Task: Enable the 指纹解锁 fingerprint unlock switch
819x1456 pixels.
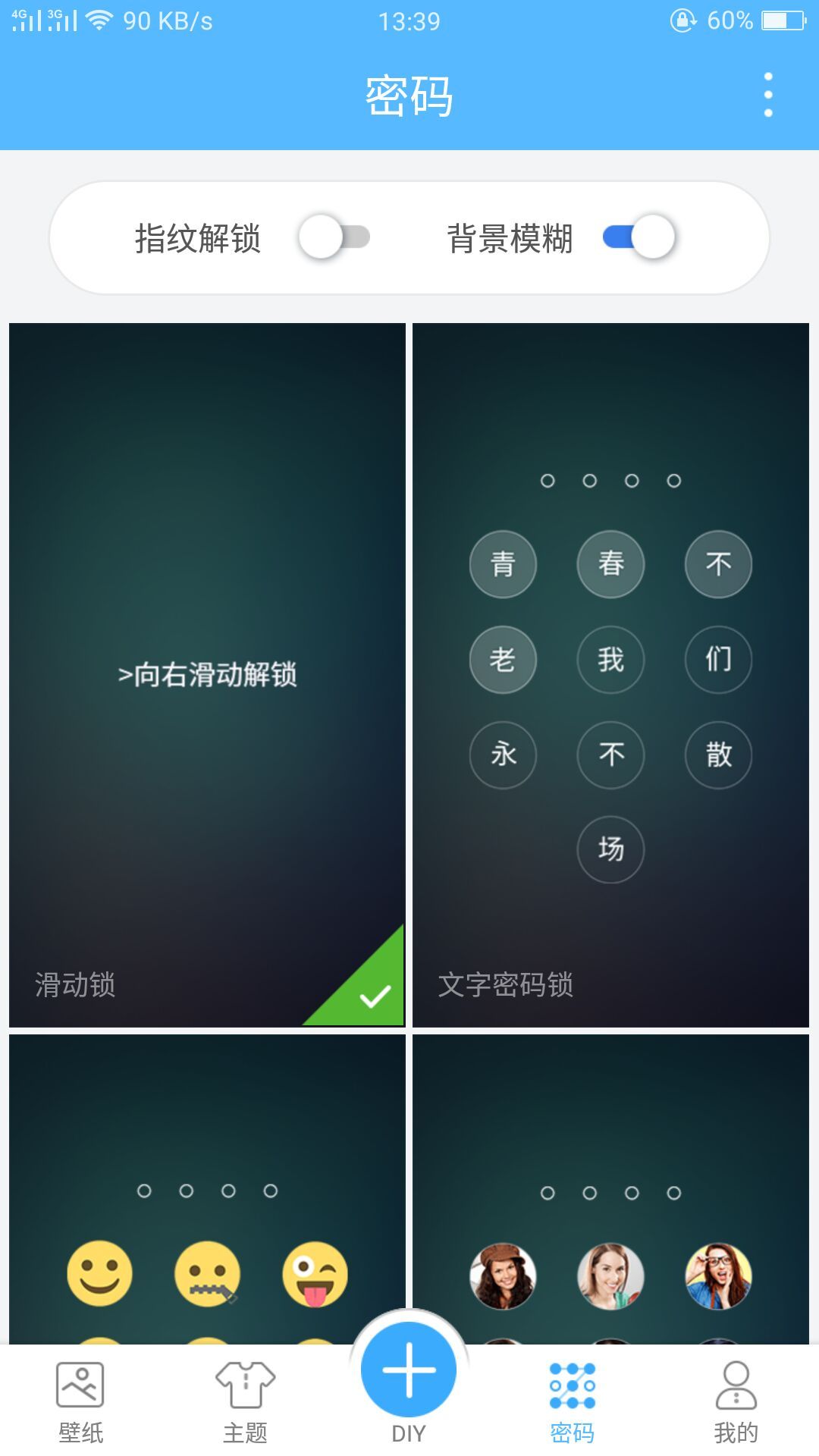Action: pyautogui.click(x=334, y=237)
